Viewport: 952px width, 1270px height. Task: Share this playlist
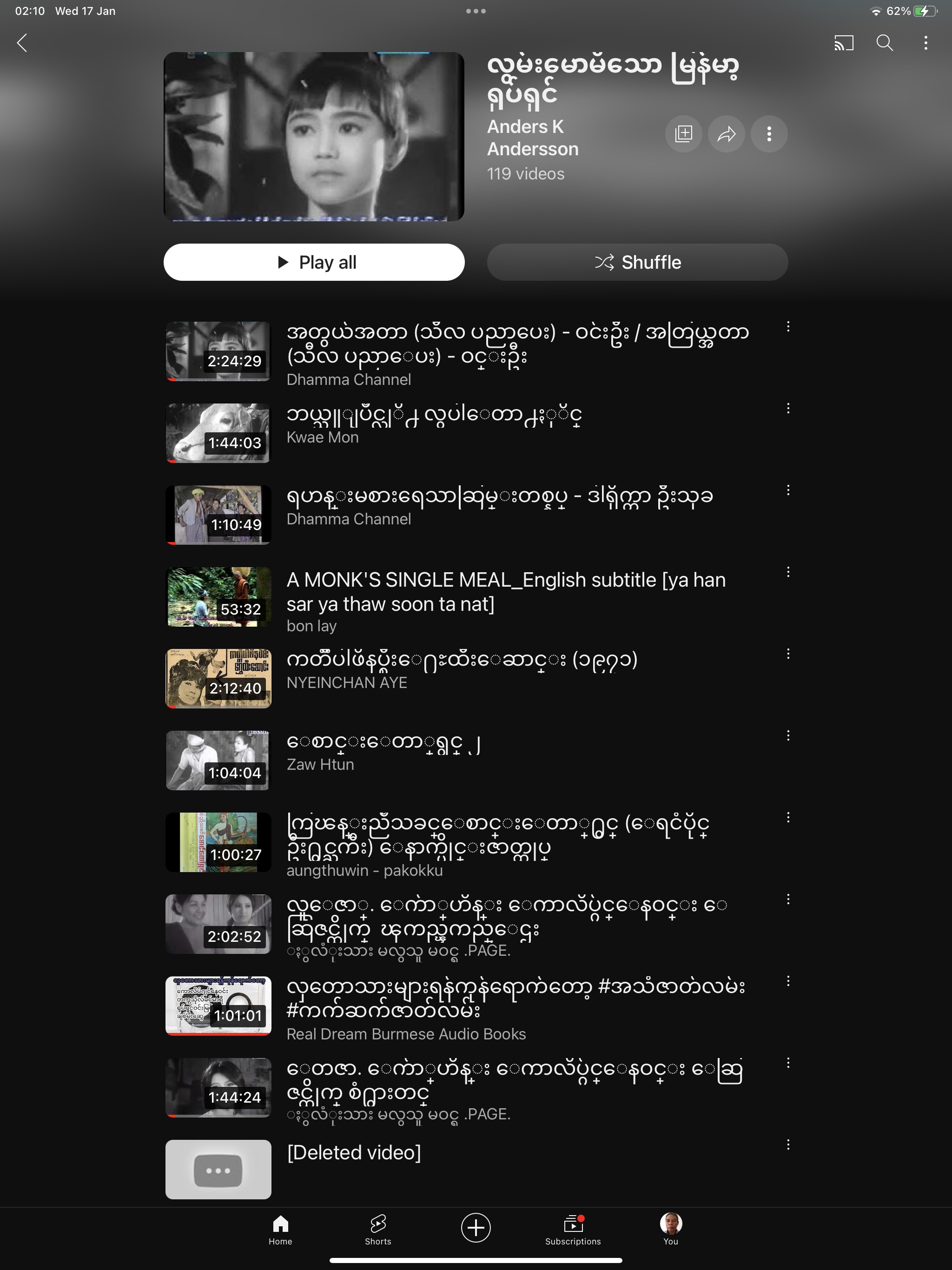(x=727, y=134)
